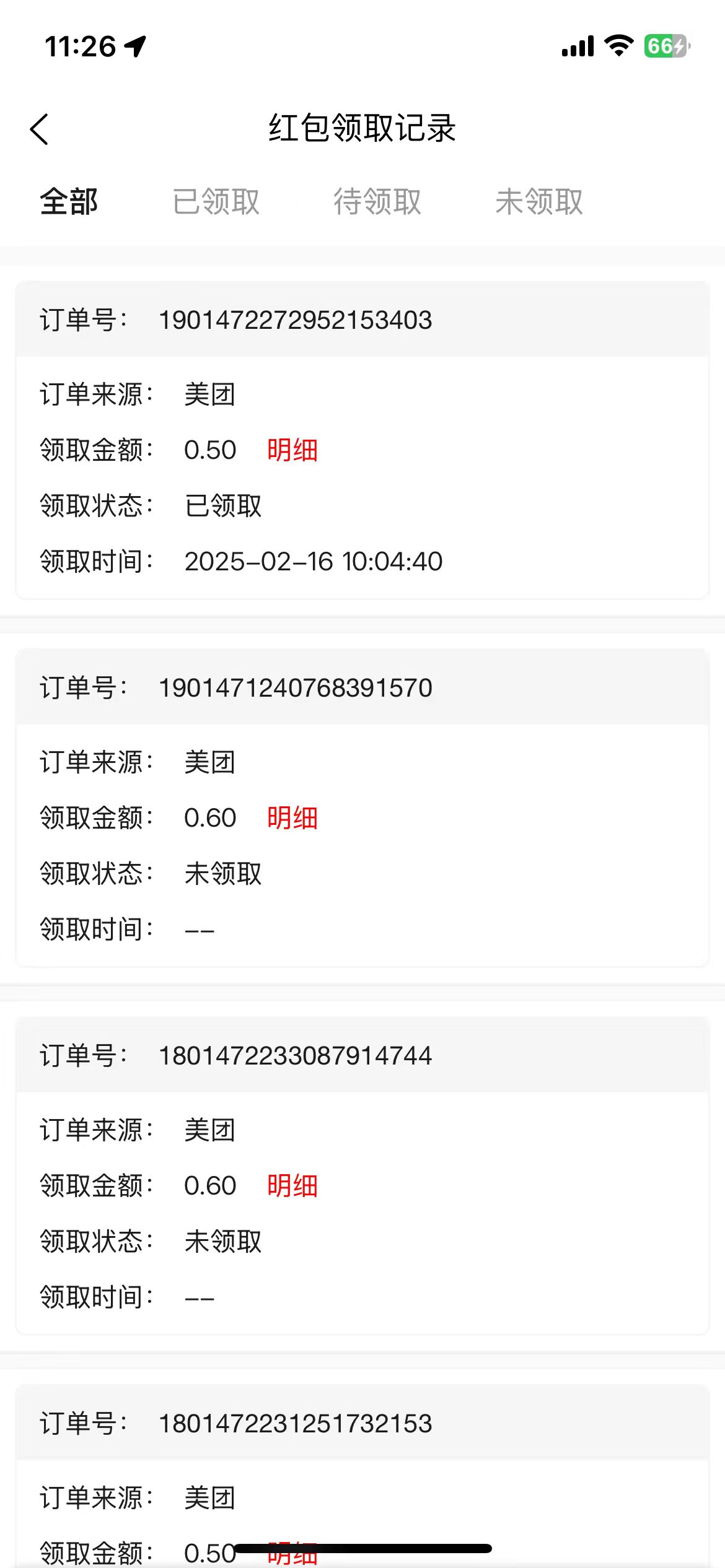Switch to the 未领取 tab
725x1568 pixels.
[x=538, y=202]
